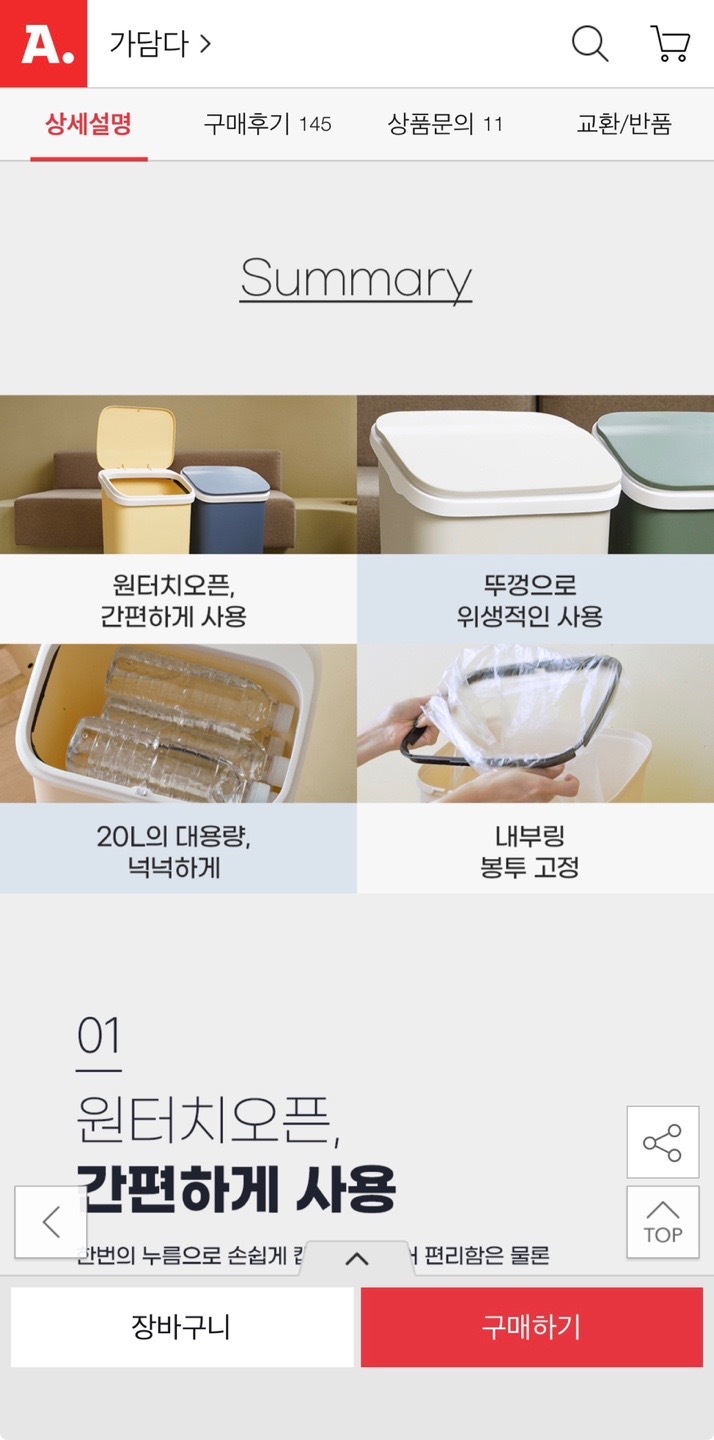Add the item to 장바구니

tap(182, 1327)
